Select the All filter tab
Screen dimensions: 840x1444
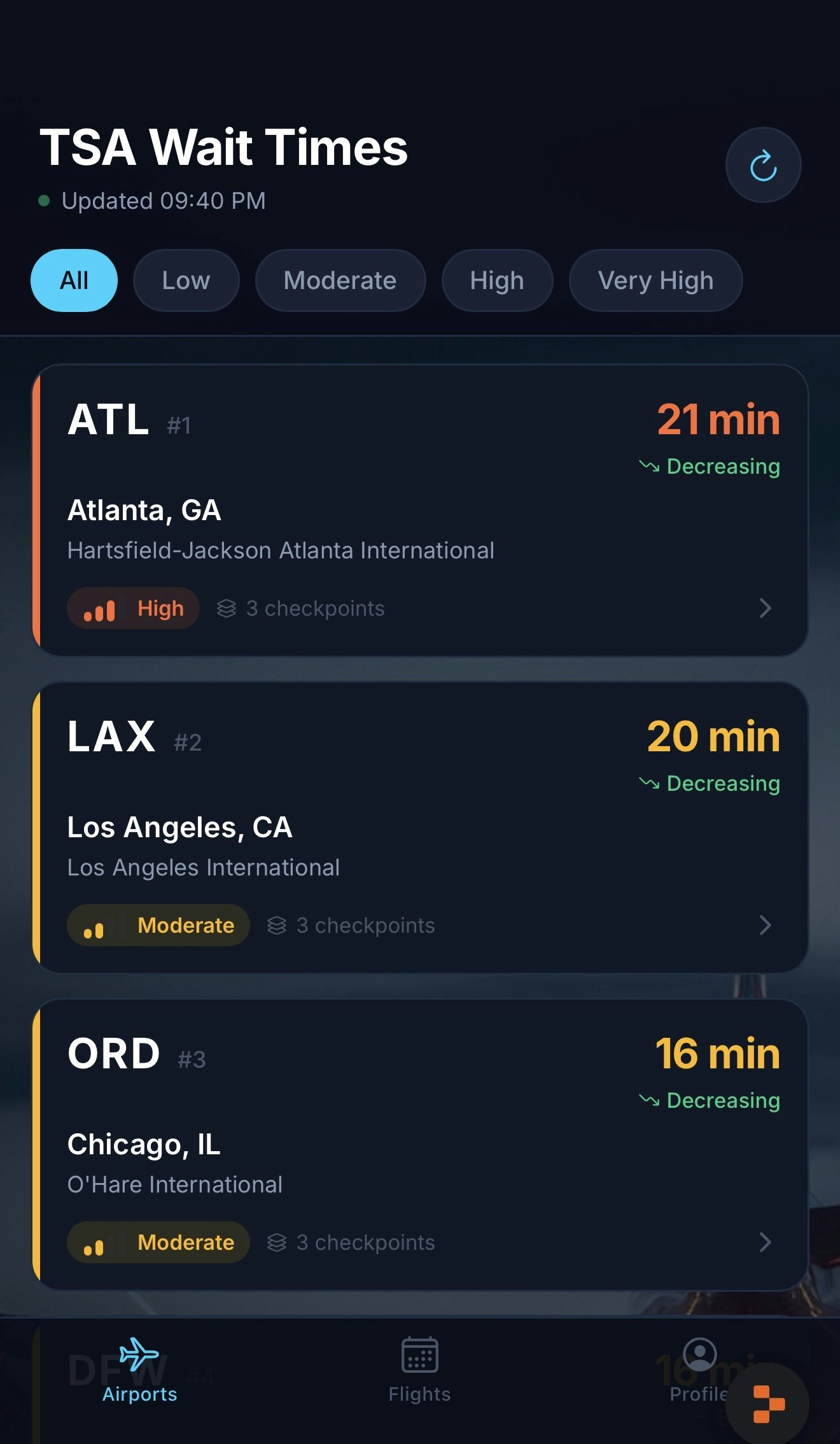(x=74, y=280)
